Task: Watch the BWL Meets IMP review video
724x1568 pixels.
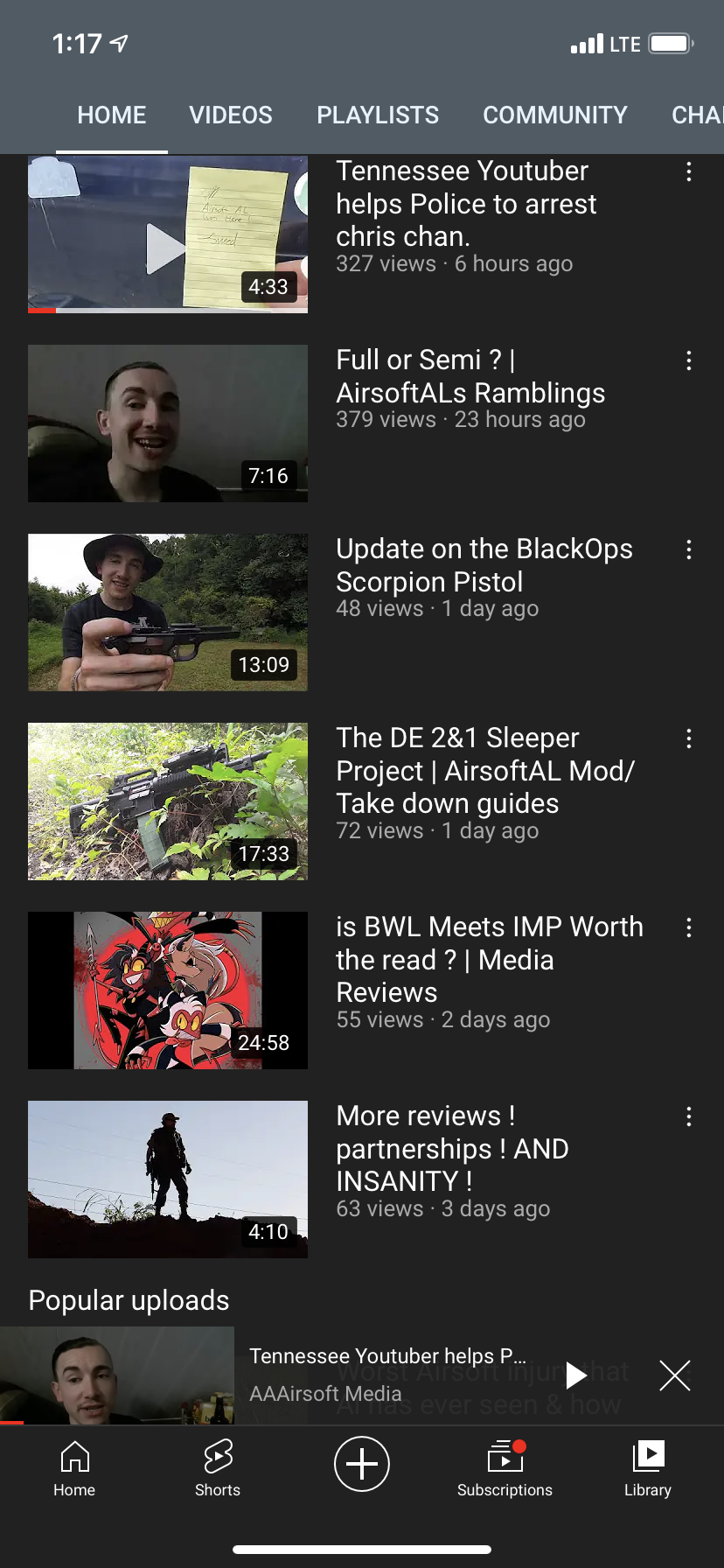Action: click(168, 990)
